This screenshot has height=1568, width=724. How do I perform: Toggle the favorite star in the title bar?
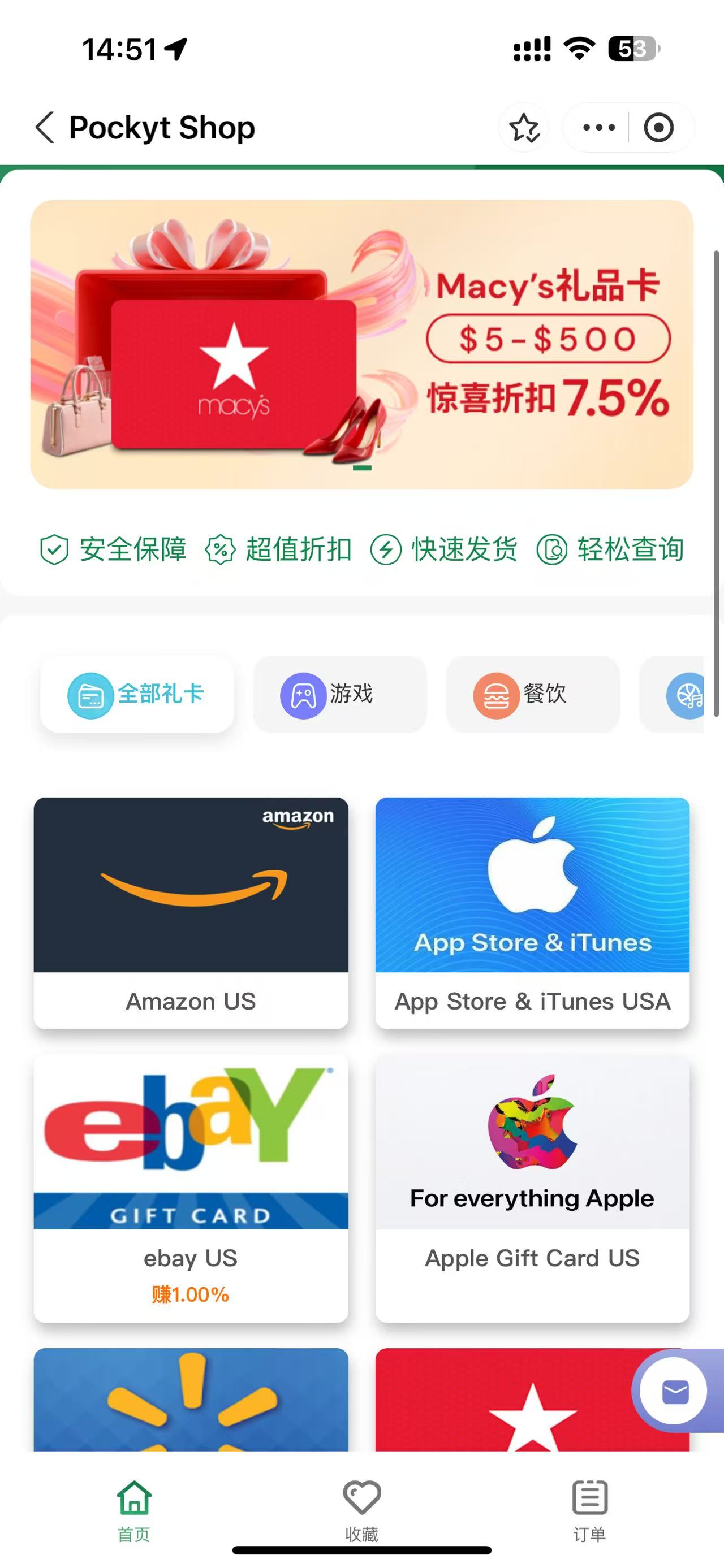coord(523,127)
